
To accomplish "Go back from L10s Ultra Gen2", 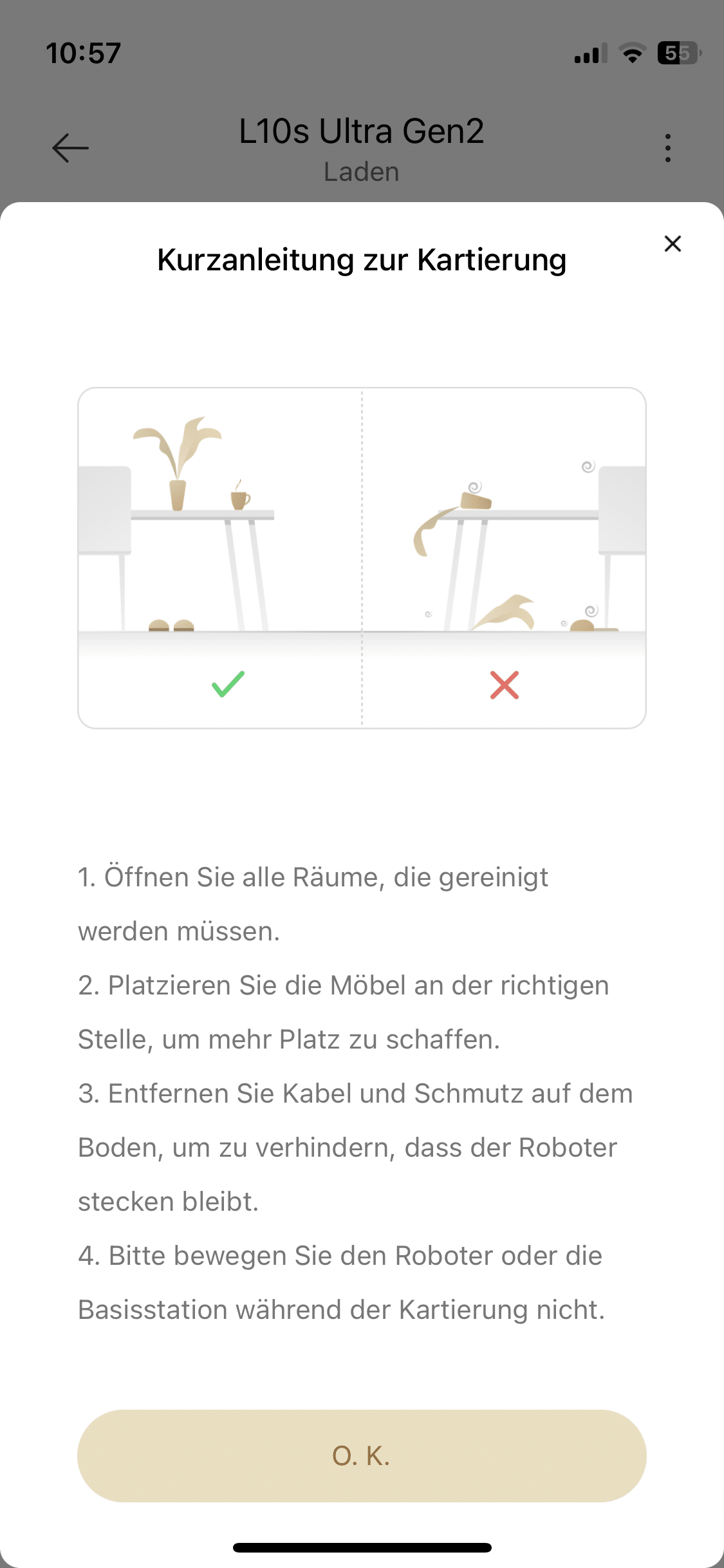I will tap(70, 148).
